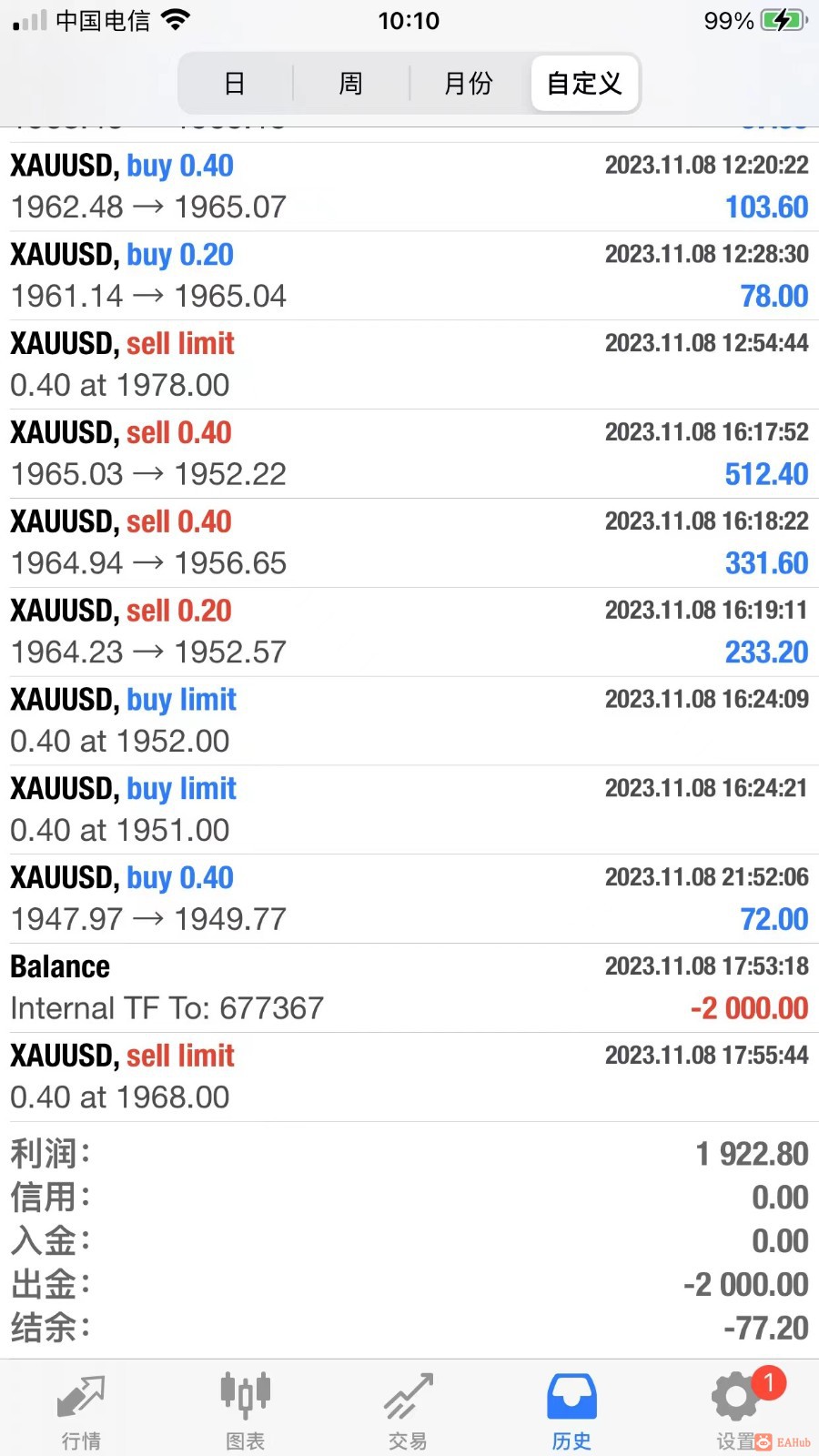Open the 行情 quotes tab

pyautogui.click(x=81, y=1410)
